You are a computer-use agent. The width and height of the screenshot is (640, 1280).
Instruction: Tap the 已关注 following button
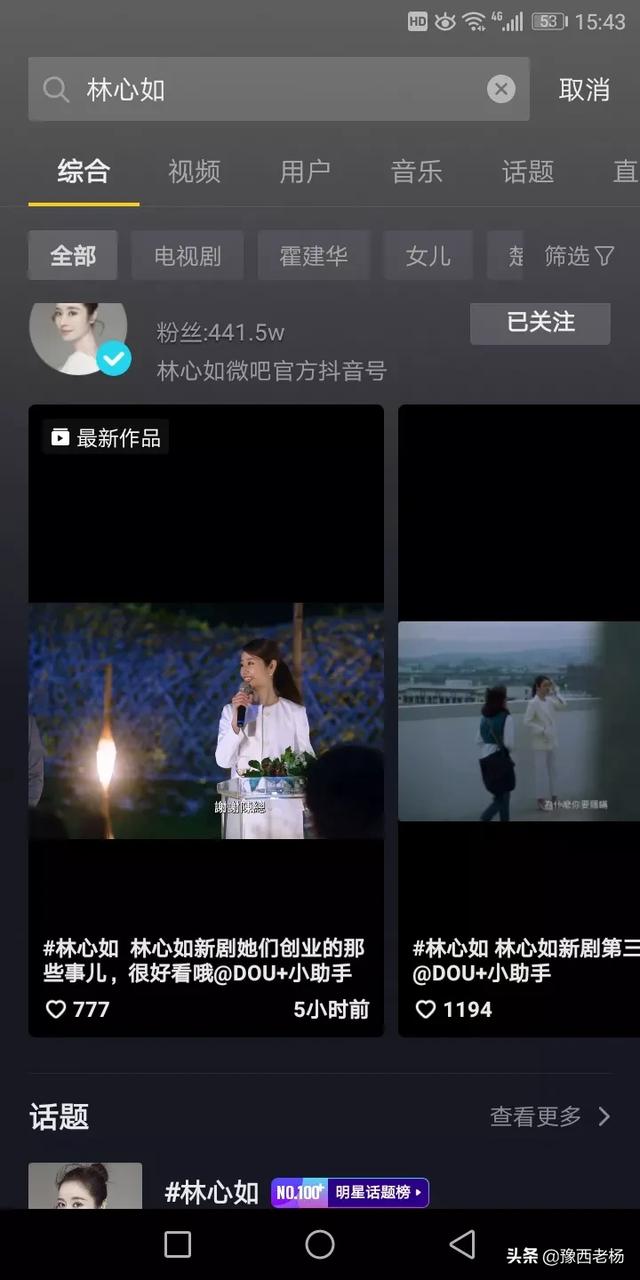pos(540,322)
